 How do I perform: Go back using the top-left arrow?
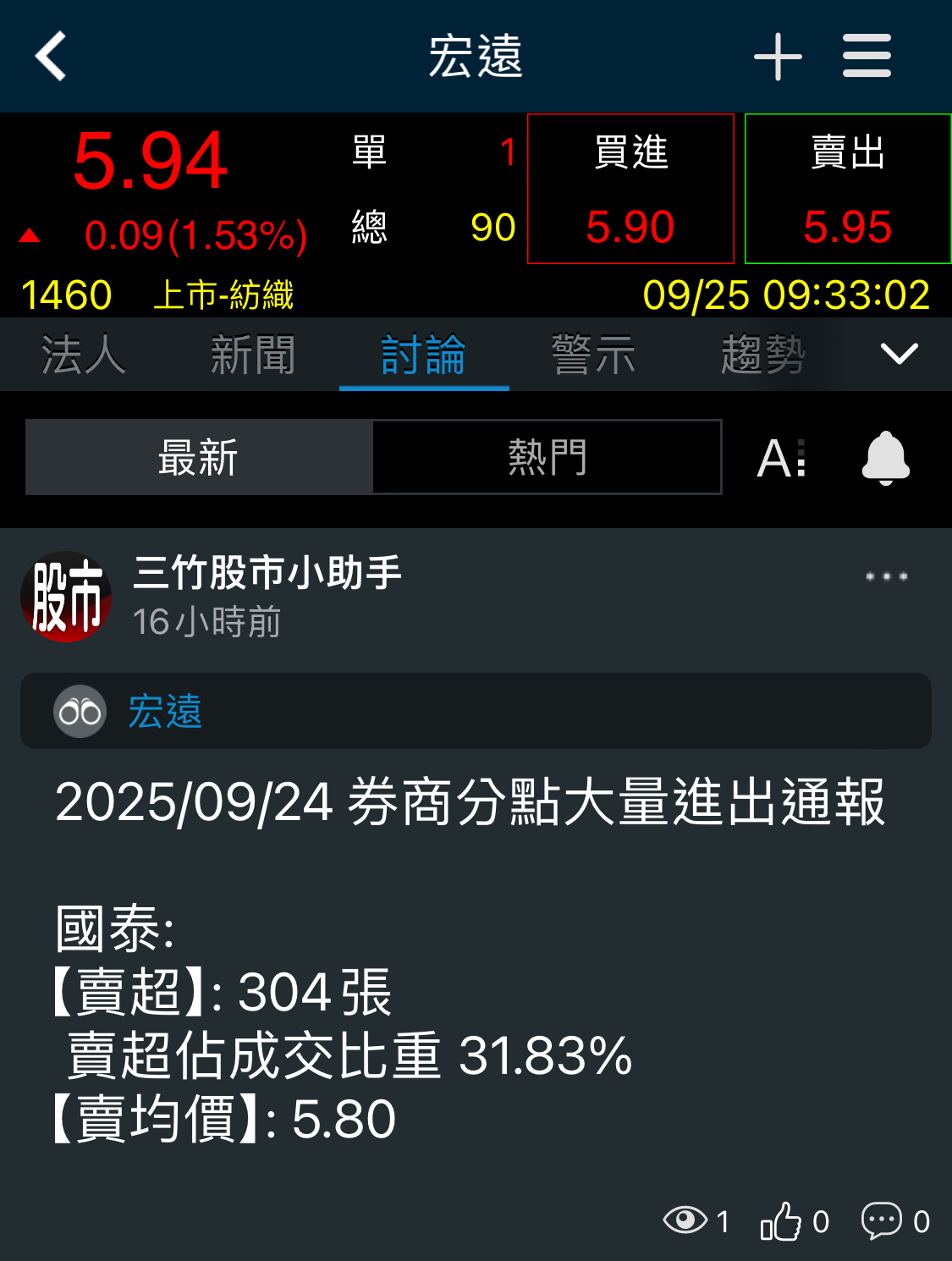point(51,57)
